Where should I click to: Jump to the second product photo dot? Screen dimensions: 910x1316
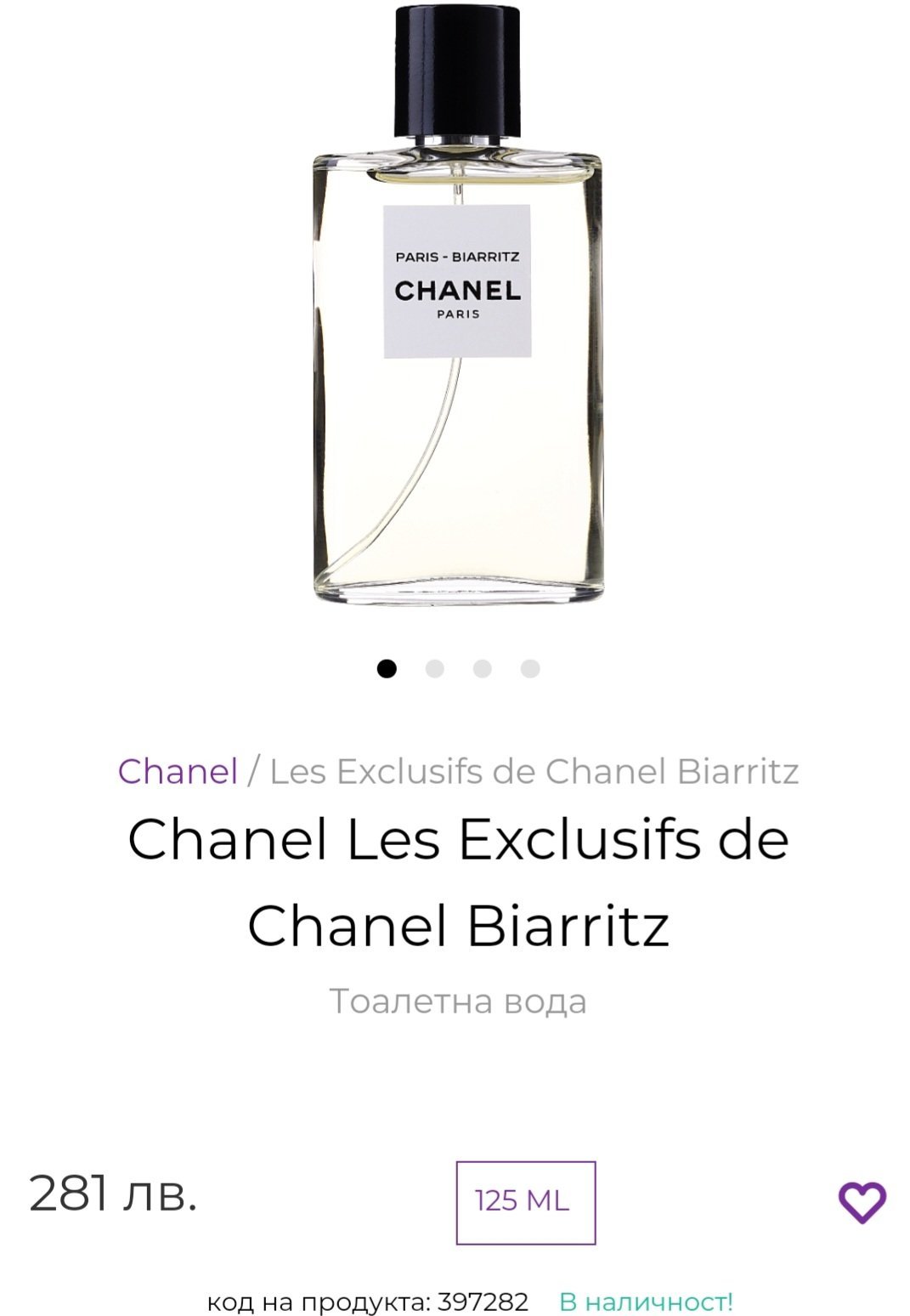coord(434,669)
